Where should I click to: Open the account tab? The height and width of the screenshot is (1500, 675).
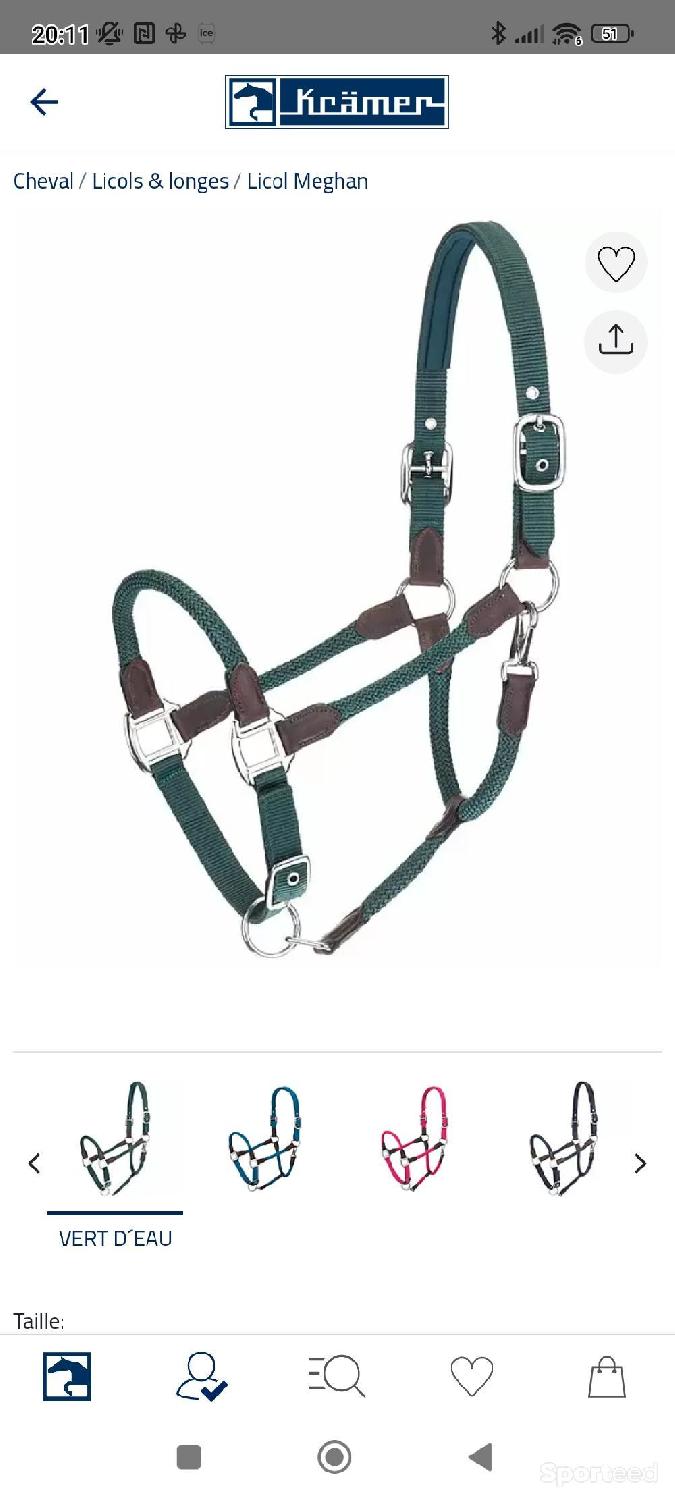click(x=201, y=1376)
